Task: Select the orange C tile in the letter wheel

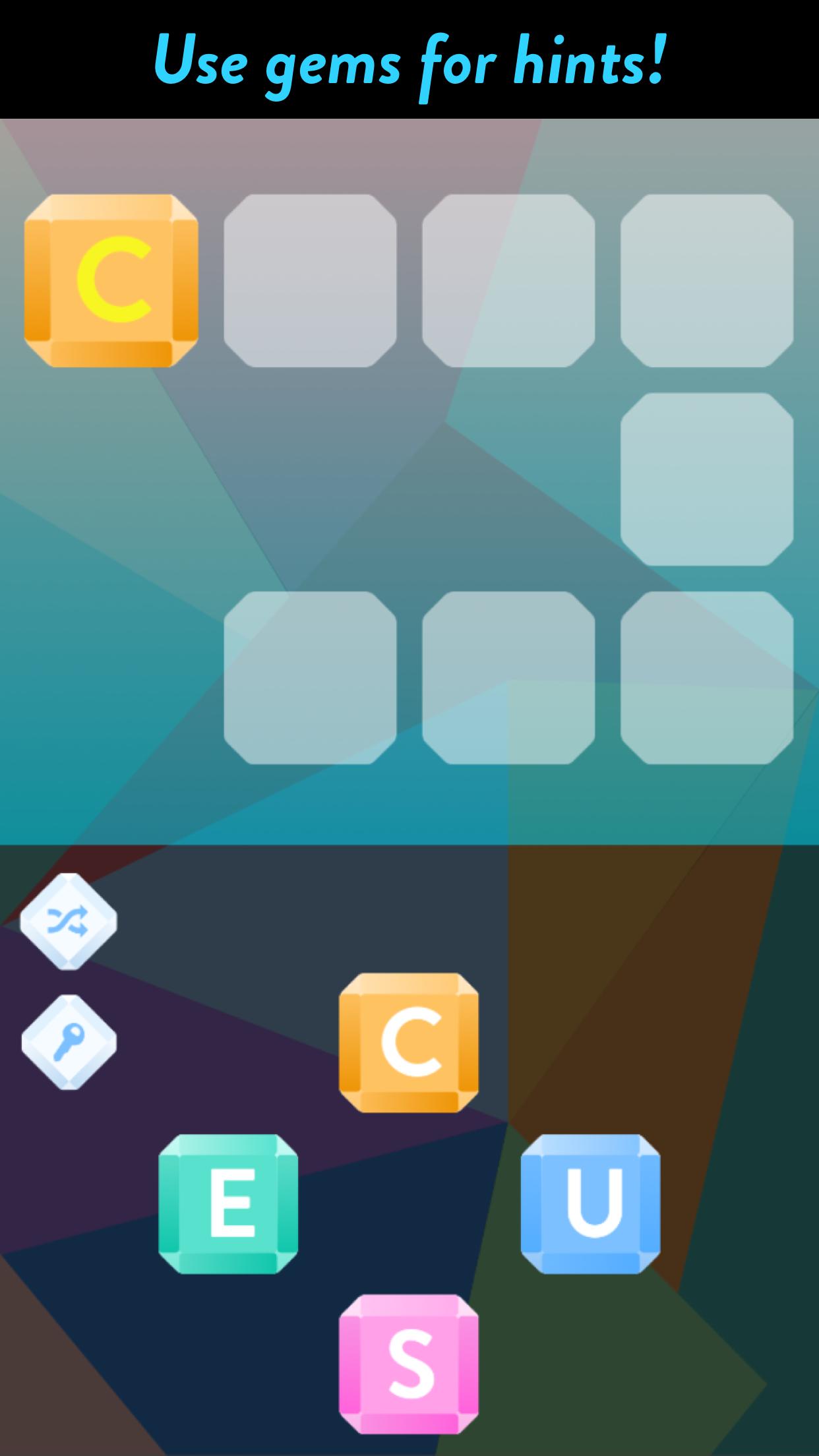Action: coord(409,1042)
